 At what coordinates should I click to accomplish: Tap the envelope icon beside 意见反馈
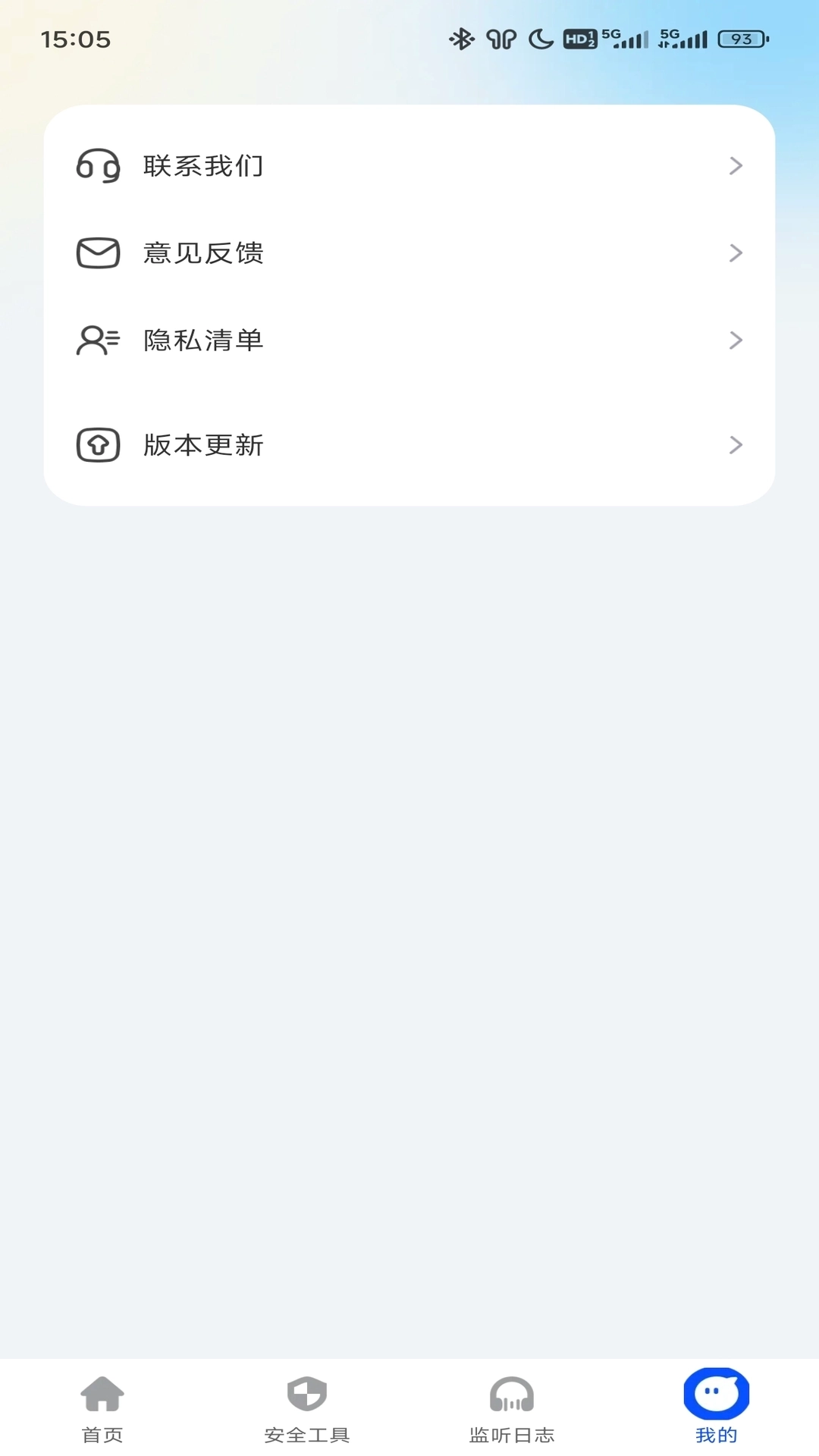point(97,253)
